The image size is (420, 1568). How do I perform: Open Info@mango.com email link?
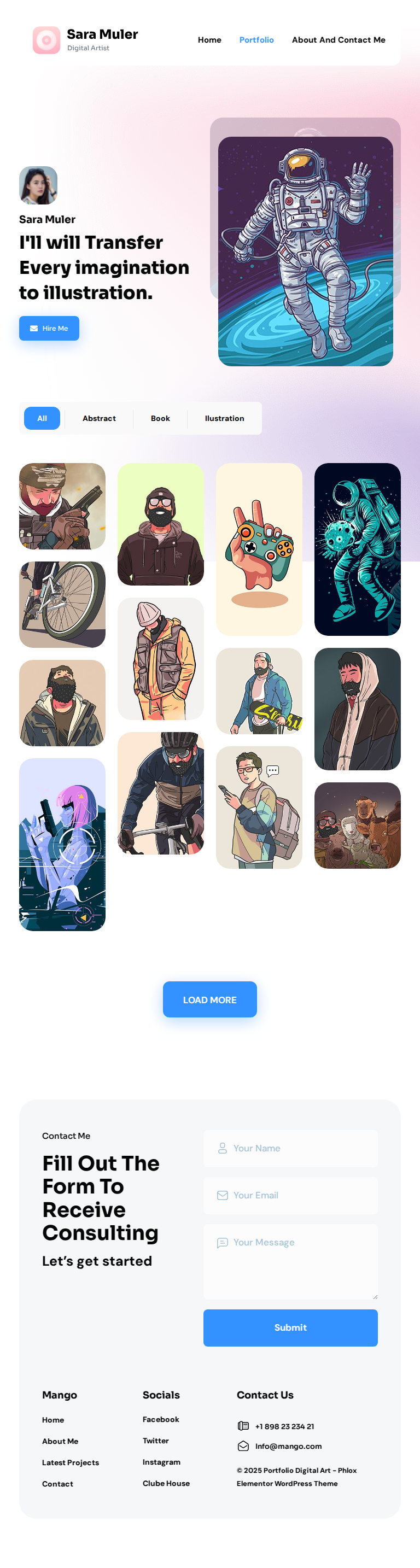pos(288,1446)
